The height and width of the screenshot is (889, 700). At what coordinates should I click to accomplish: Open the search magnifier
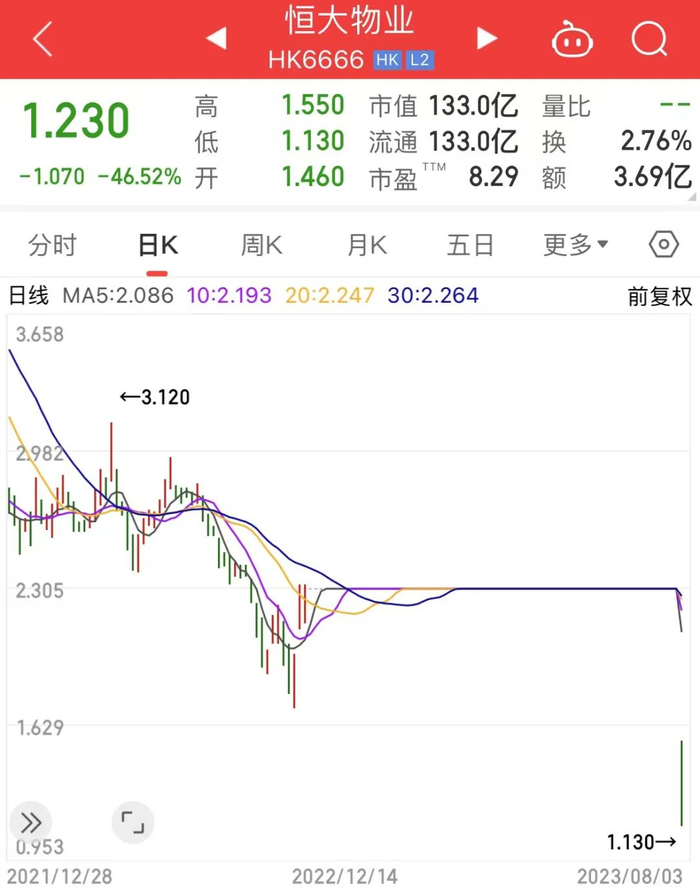(x=649, y=40)
